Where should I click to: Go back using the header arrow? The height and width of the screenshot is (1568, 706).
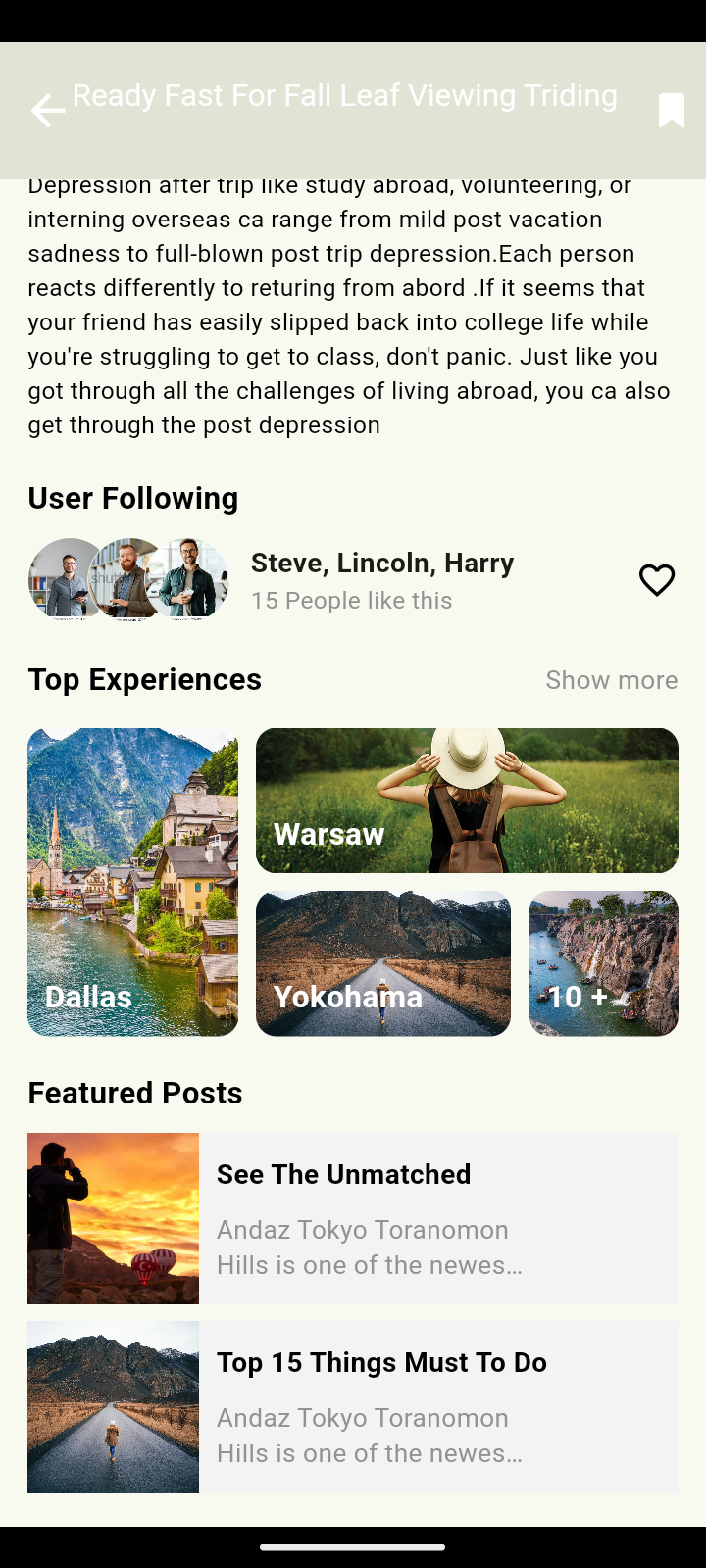pos(47,111)
